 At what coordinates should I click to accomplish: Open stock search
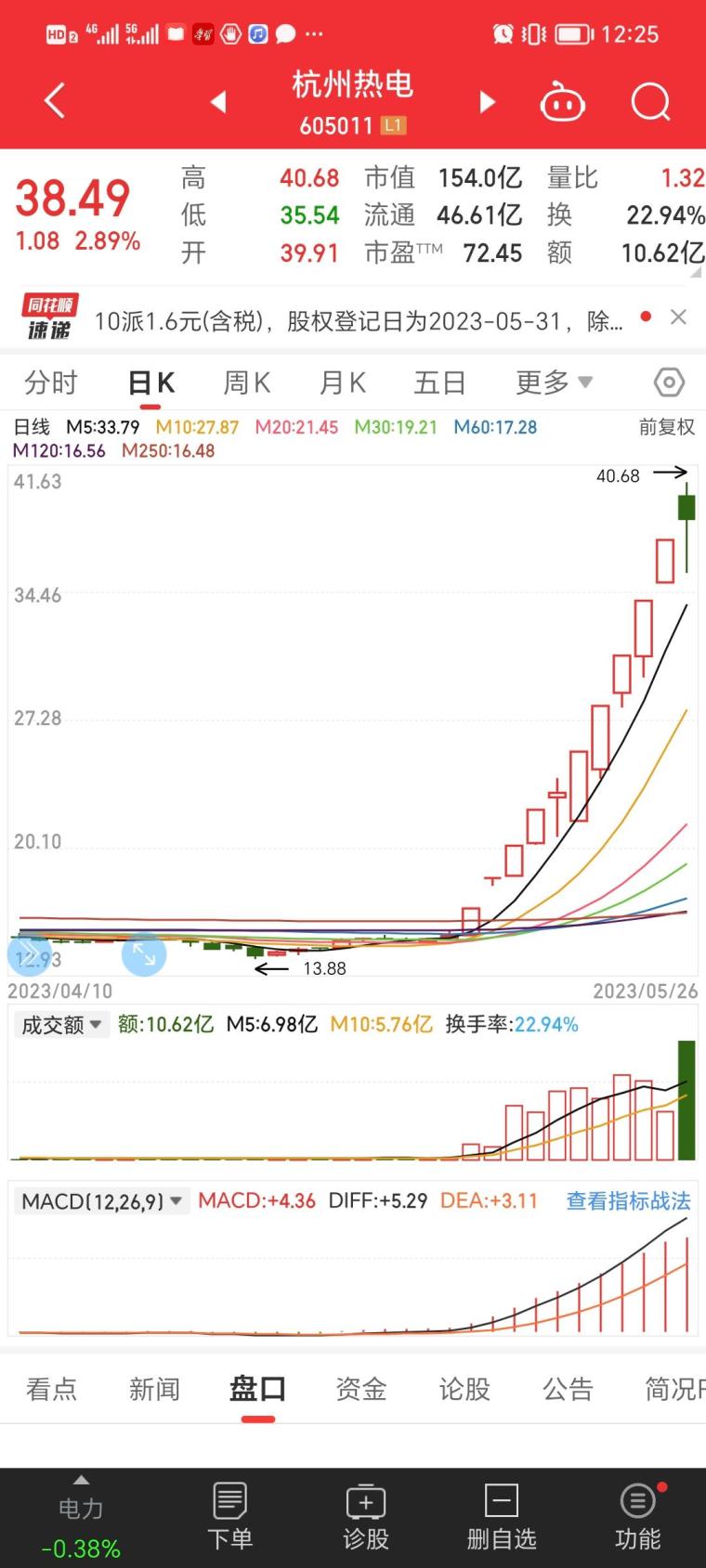click(x=650, y=101)
